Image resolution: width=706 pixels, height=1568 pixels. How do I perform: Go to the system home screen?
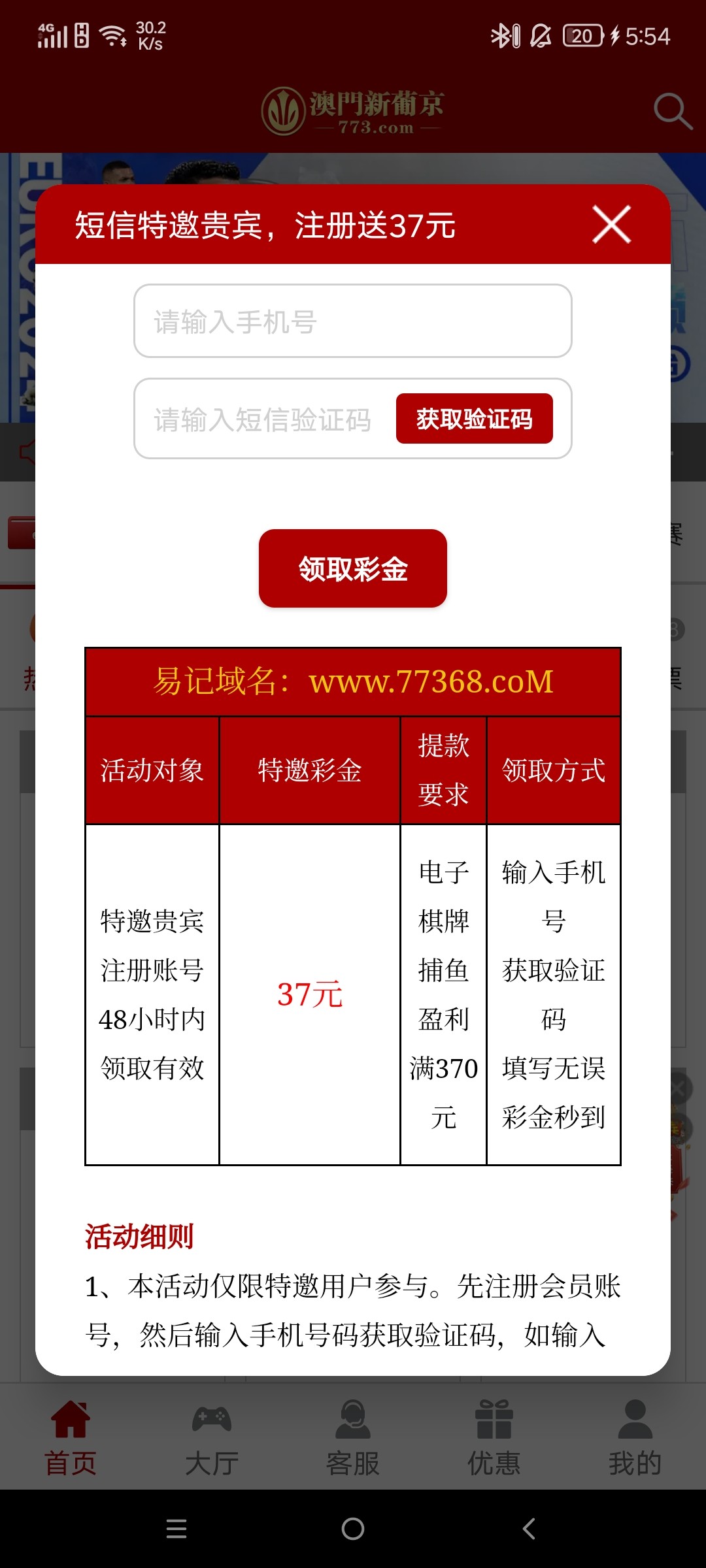click(353, 1529)
